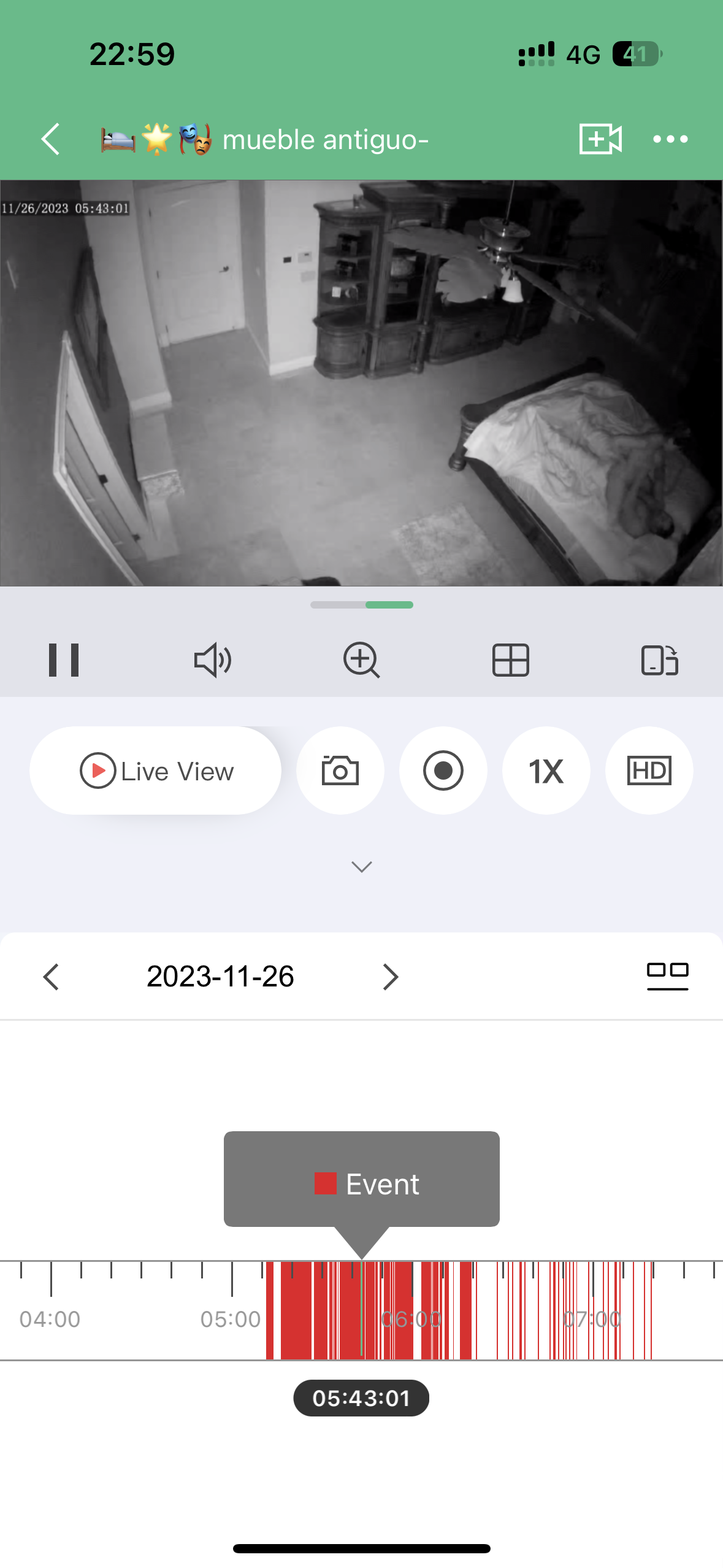Viewport: 723px width, 1568px height.
Task: Go to the previous day
Action: 51,977
